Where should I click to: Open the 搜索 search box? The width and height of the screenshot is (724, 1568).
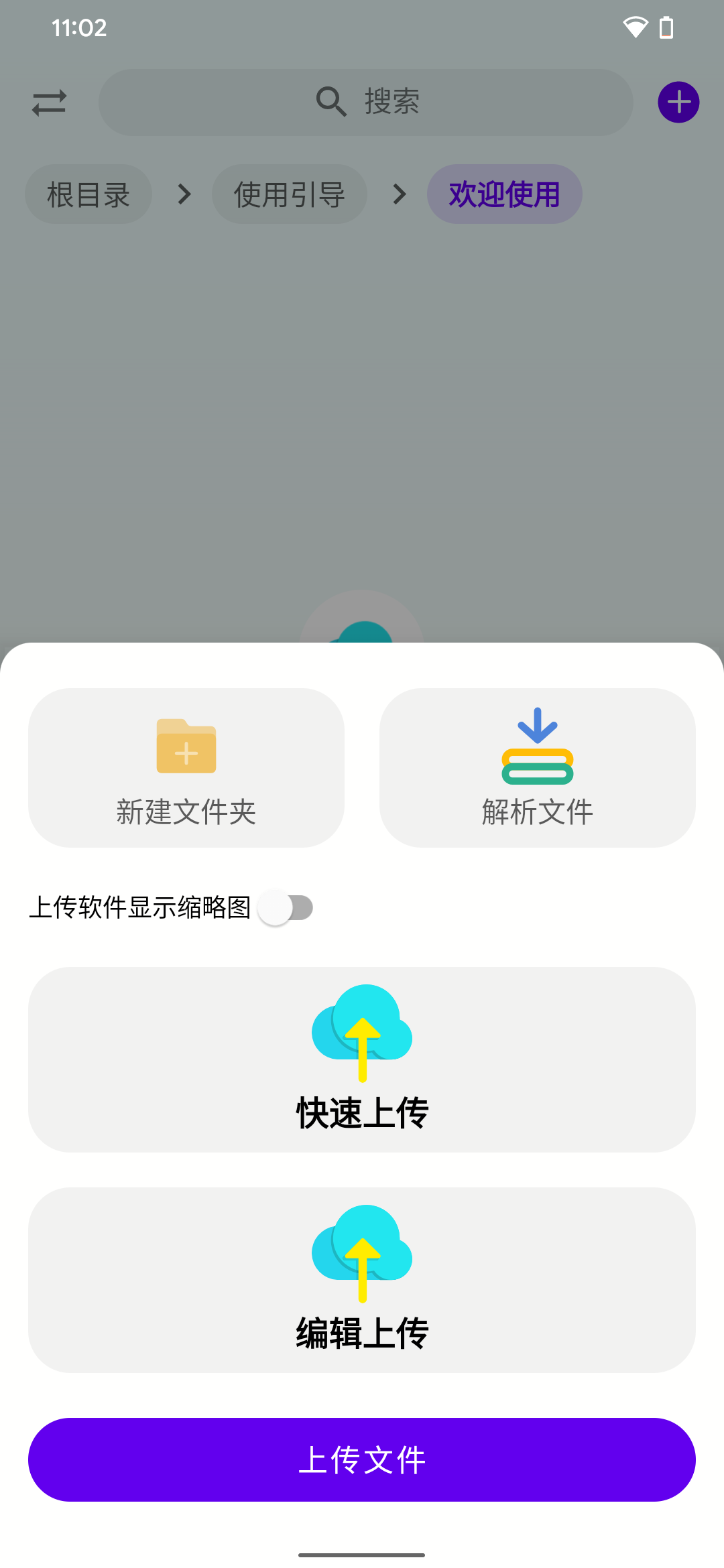[366, 103]
